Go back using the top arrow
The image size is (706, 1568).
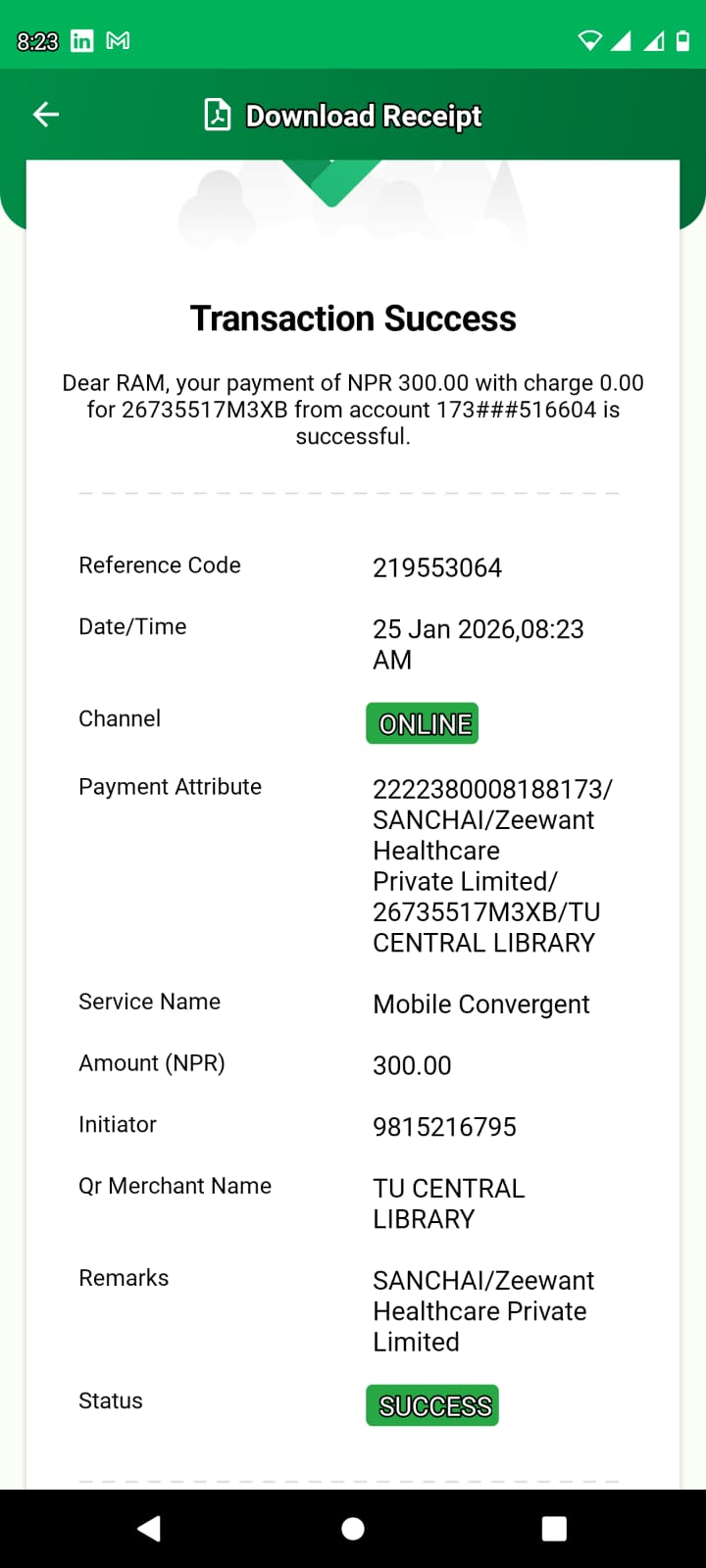pos(46,115)
